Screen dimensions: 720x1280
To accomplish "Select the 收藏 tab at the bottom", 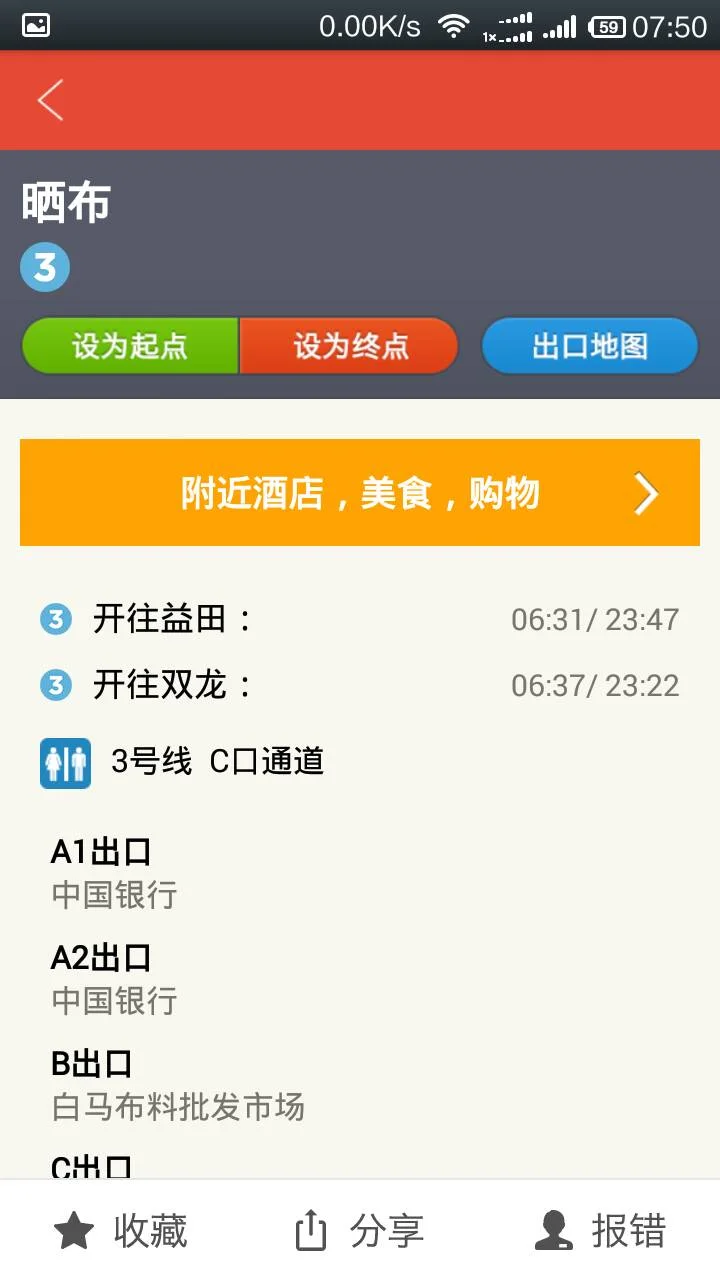I will (127, 1231).
